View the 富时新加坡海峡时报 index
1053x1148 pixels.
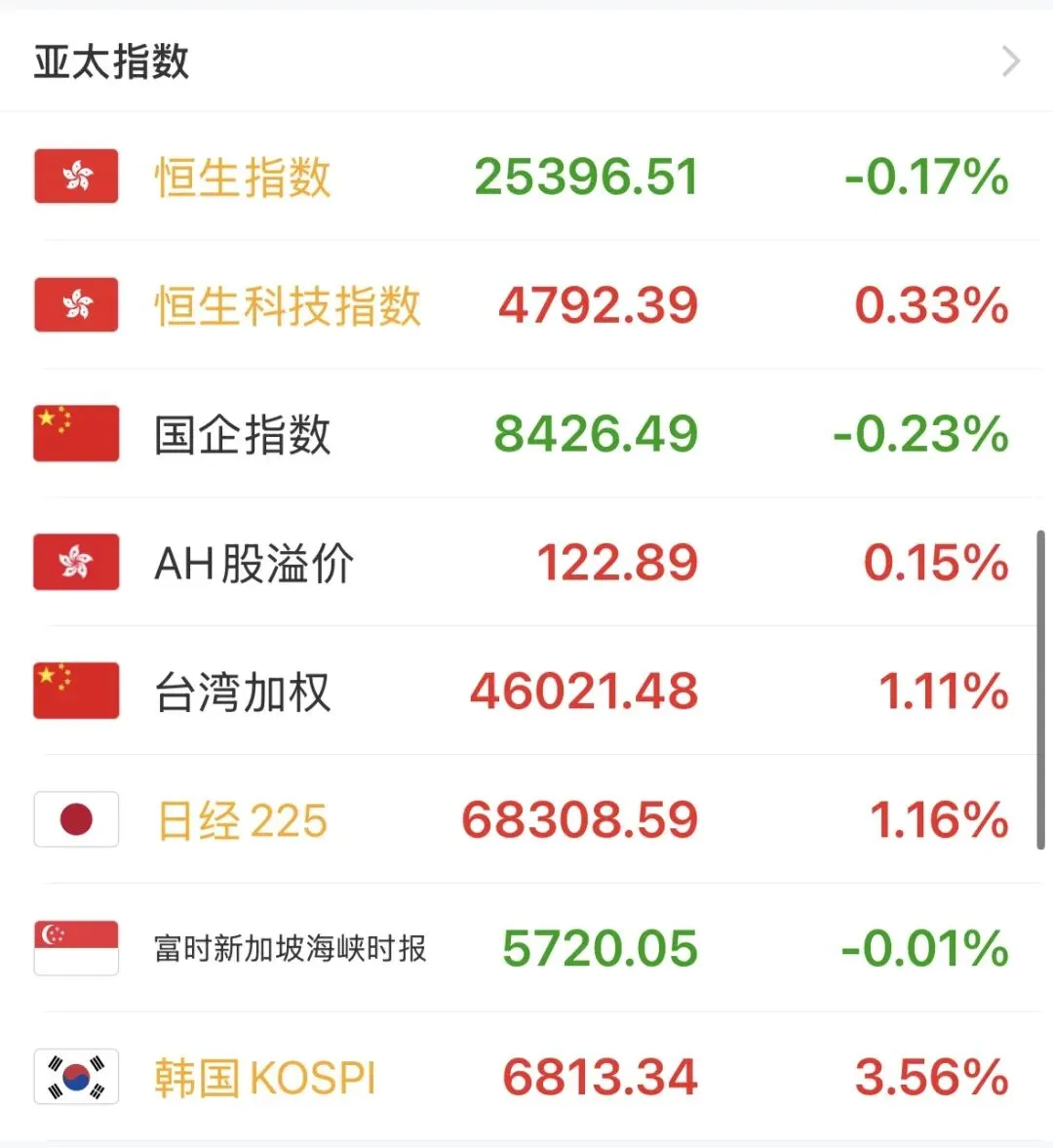(526, 949)
